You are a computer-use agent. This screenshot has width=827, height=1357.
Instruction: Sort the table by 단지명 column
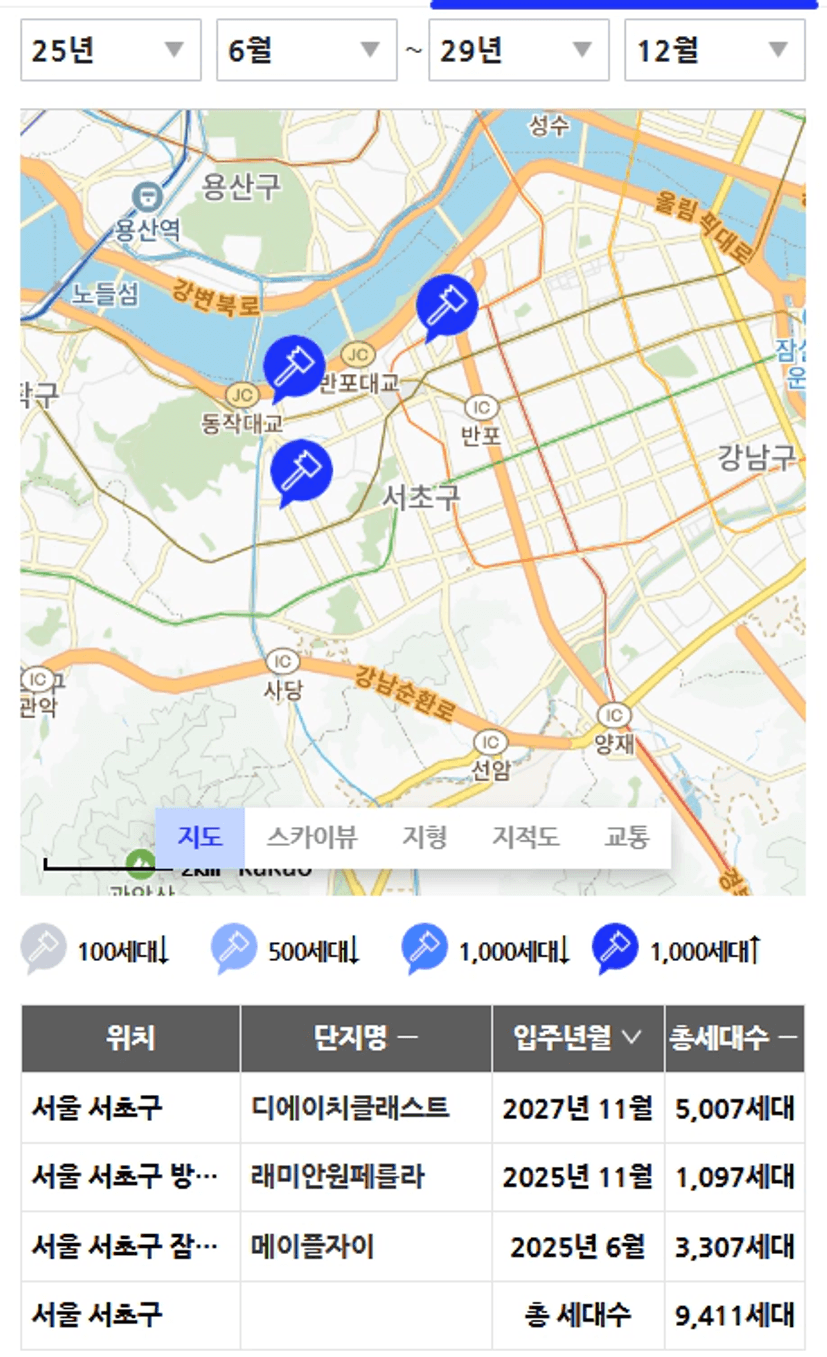tap(366, 1039)
